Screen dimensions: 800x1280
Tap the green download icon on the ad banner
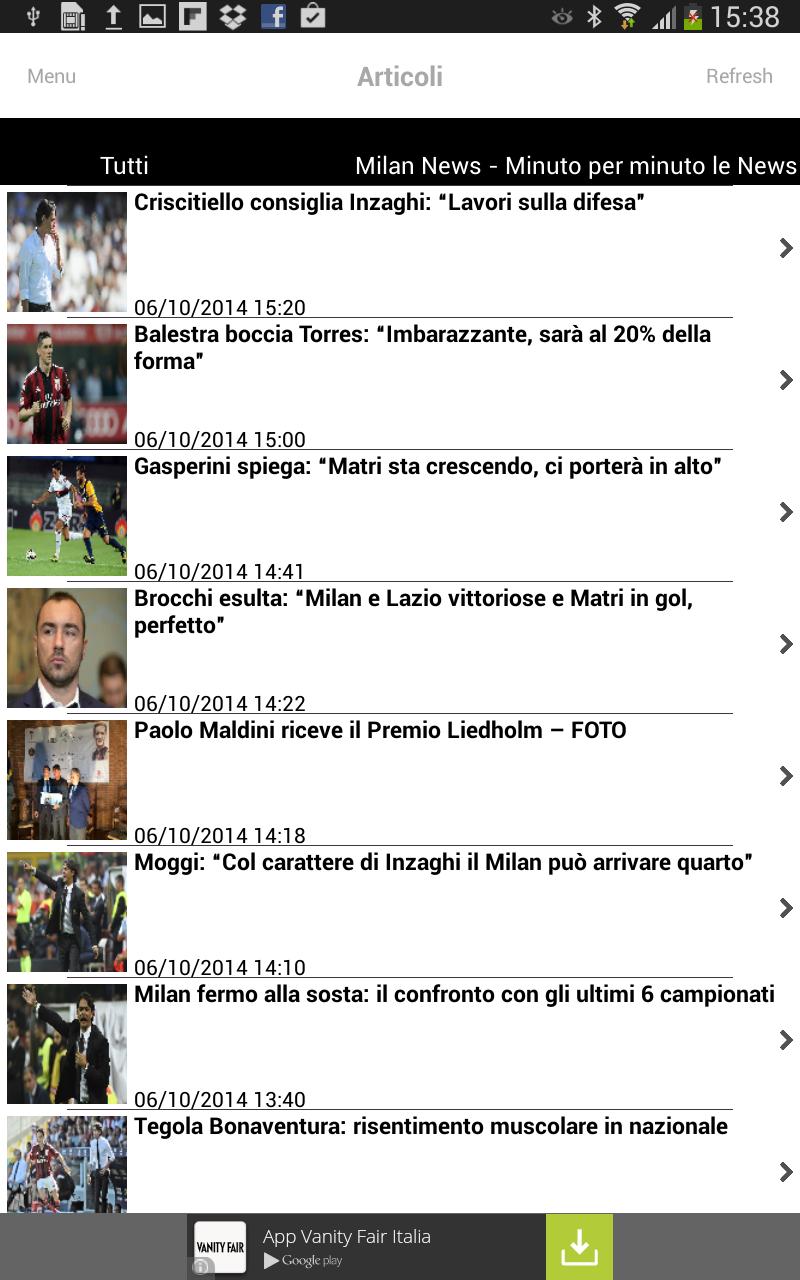(x=578, y=1246)
